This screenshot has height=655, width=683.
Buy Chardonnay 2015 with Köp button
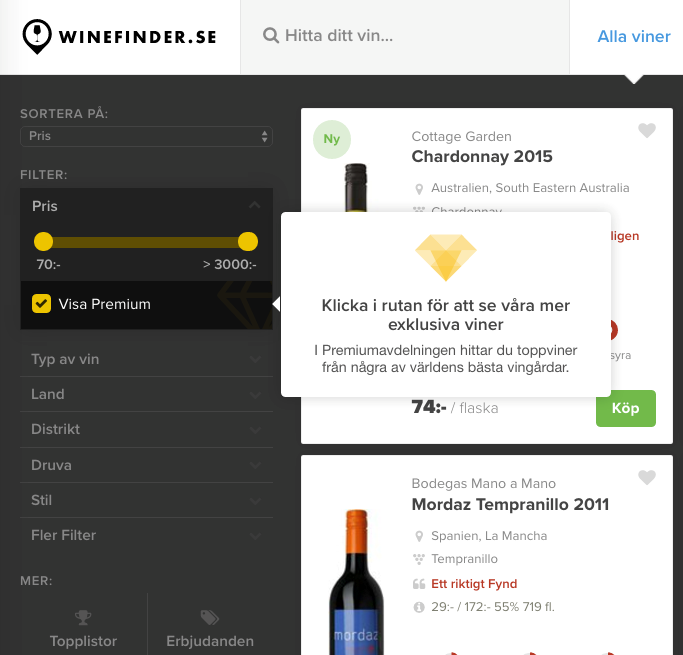coord(625,408)
